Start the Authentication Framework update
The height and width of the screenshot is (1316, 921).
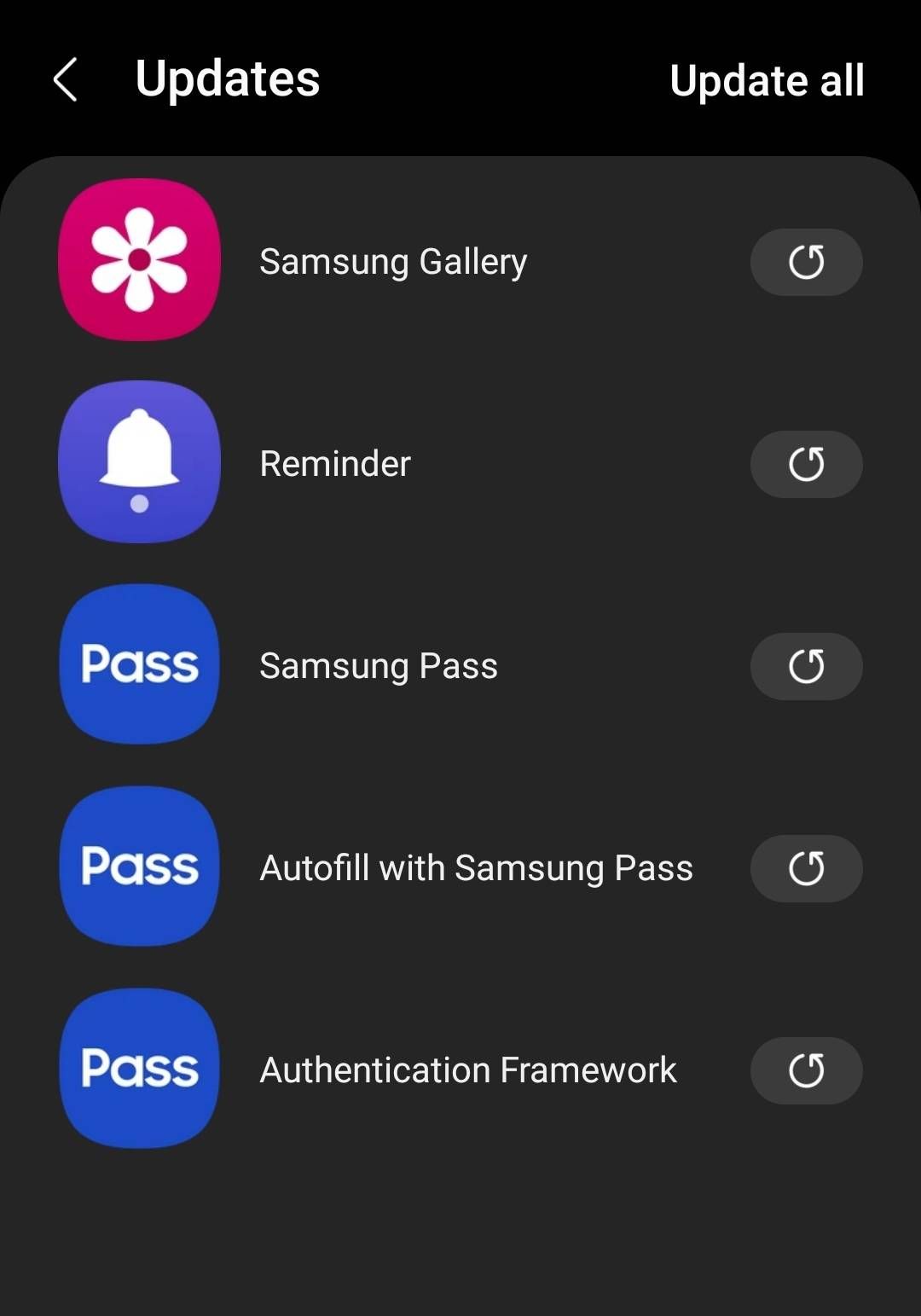point(806,1070)
